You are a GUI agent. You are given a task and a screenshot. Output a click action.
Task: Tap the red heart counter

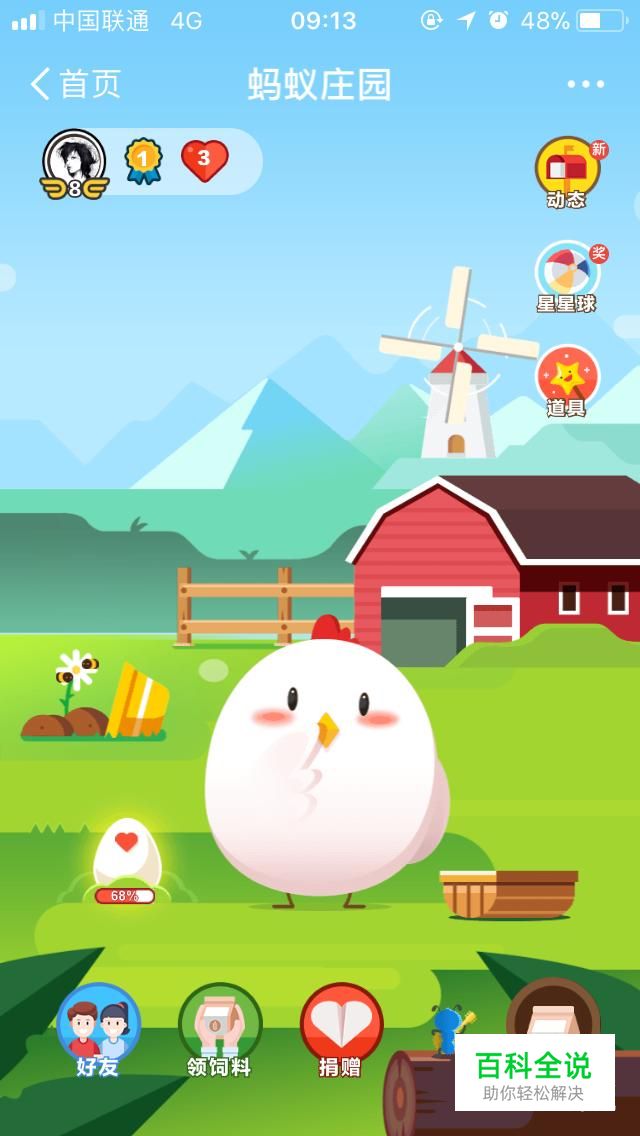click(x=204, y=161)
